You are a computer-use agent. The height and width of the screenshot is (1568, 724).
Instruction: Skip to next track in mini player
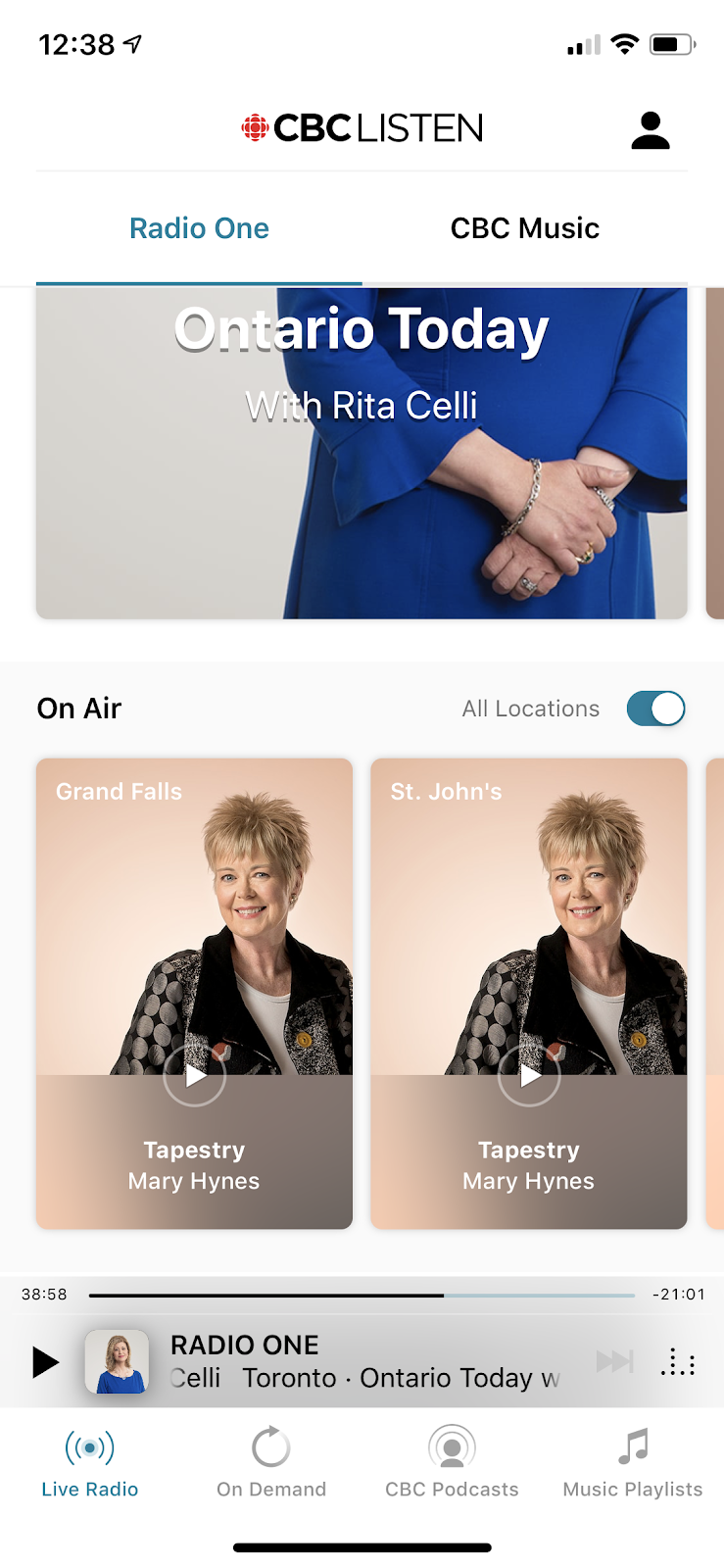click(x=614, y=1361)
